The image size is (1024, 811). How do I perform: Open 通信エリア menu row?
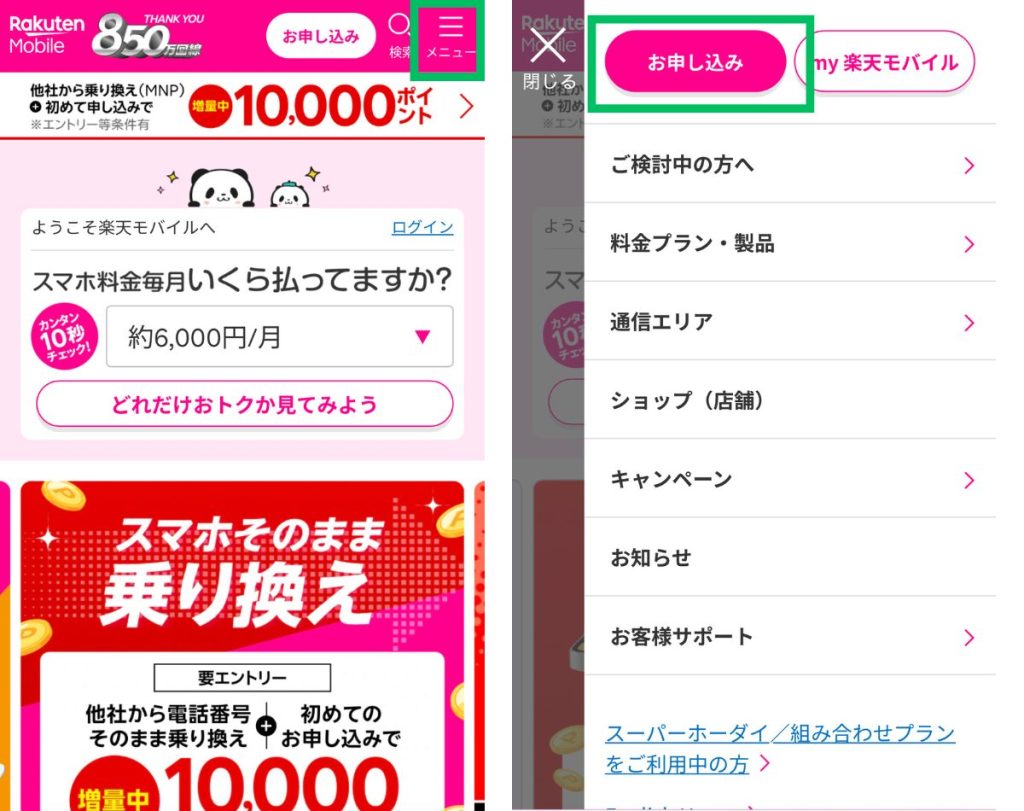(790, 322)
